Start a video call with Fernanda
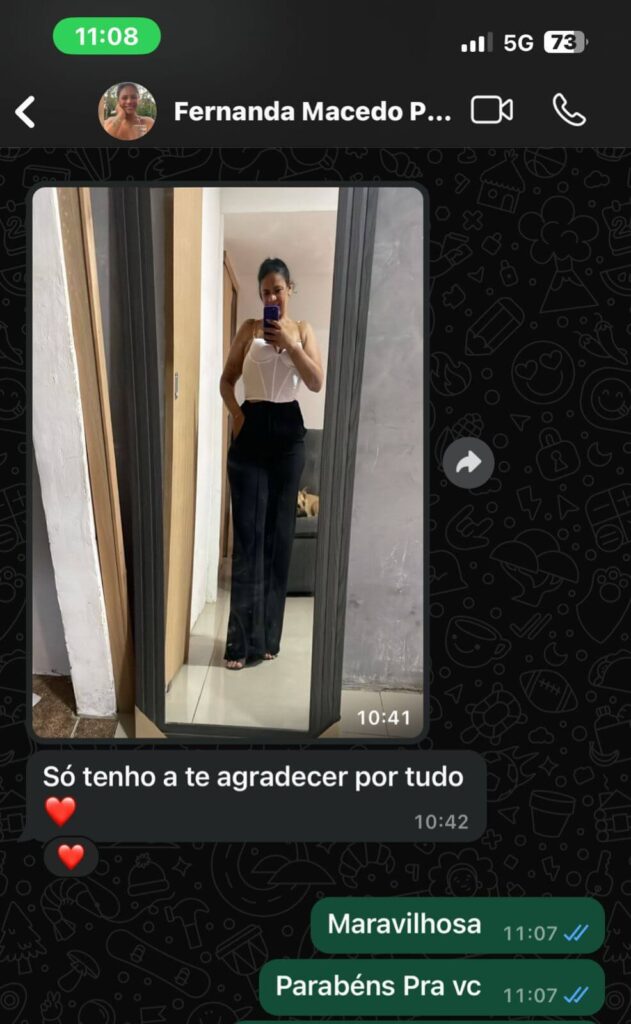Image resolution: width=631 pixels, height=1024 pixels. [492, 110]
